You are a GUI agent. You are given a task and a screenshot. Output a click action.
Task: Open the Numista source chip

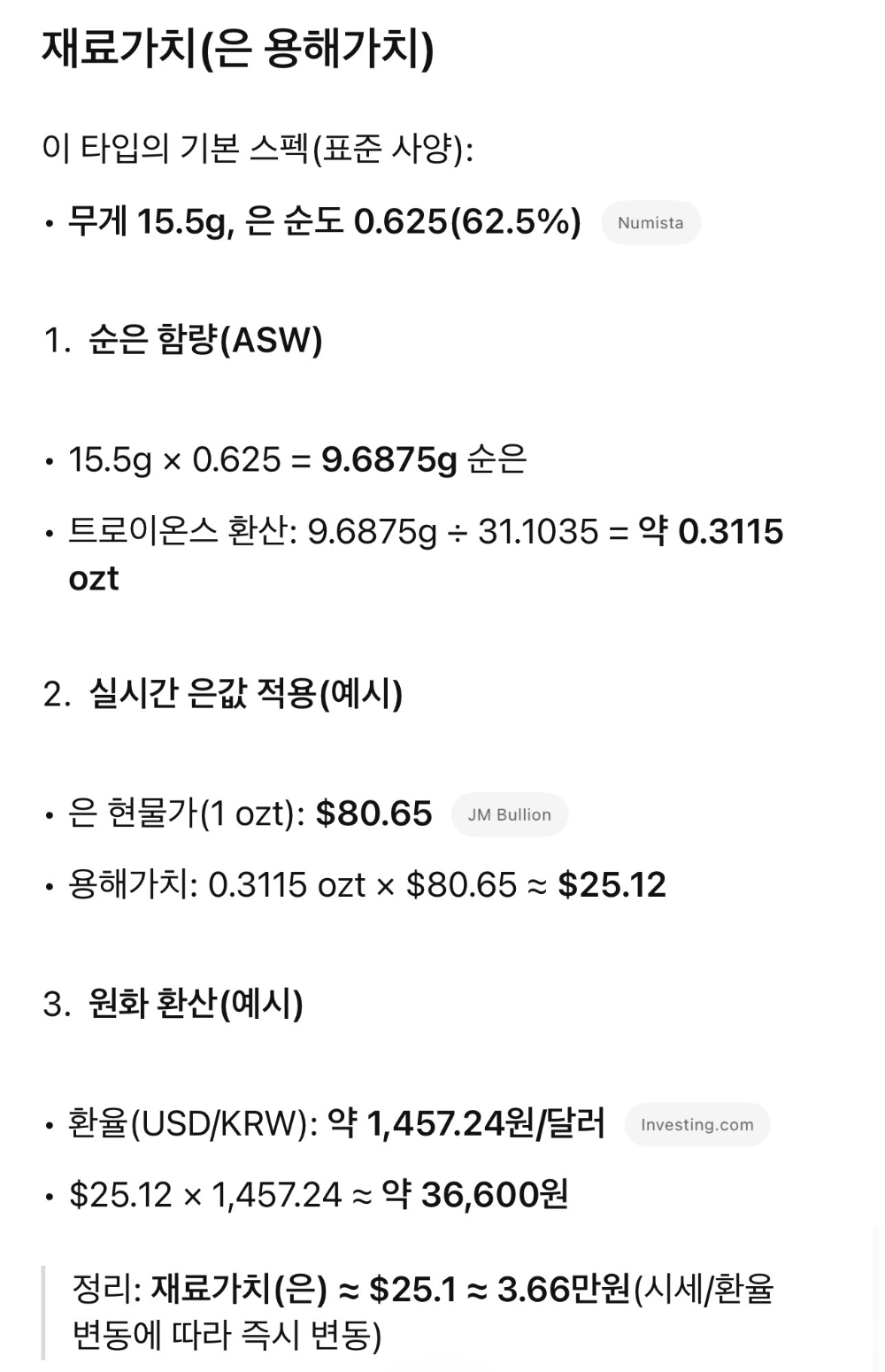point(650,223)
